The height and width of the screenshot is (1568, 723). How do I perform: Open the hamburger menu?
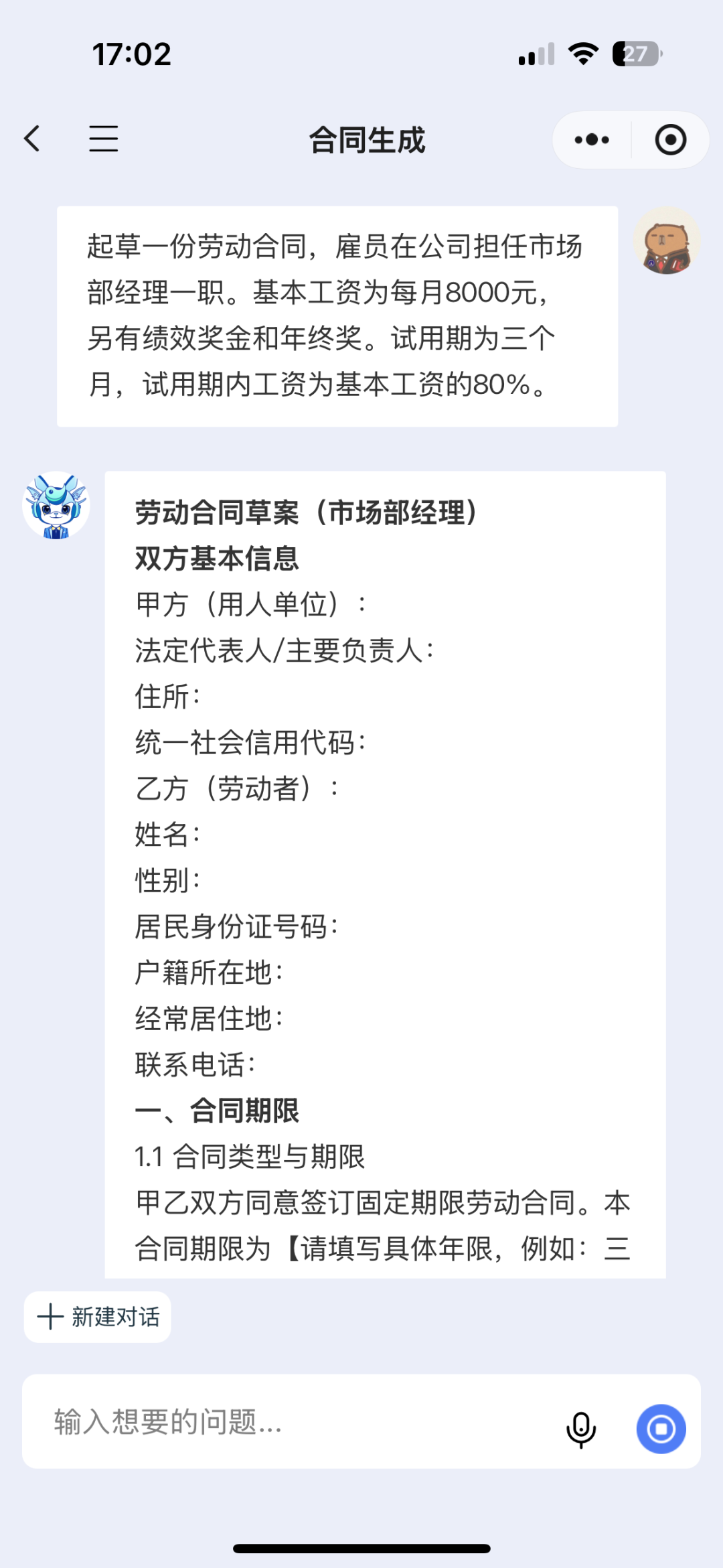point(104,139)
